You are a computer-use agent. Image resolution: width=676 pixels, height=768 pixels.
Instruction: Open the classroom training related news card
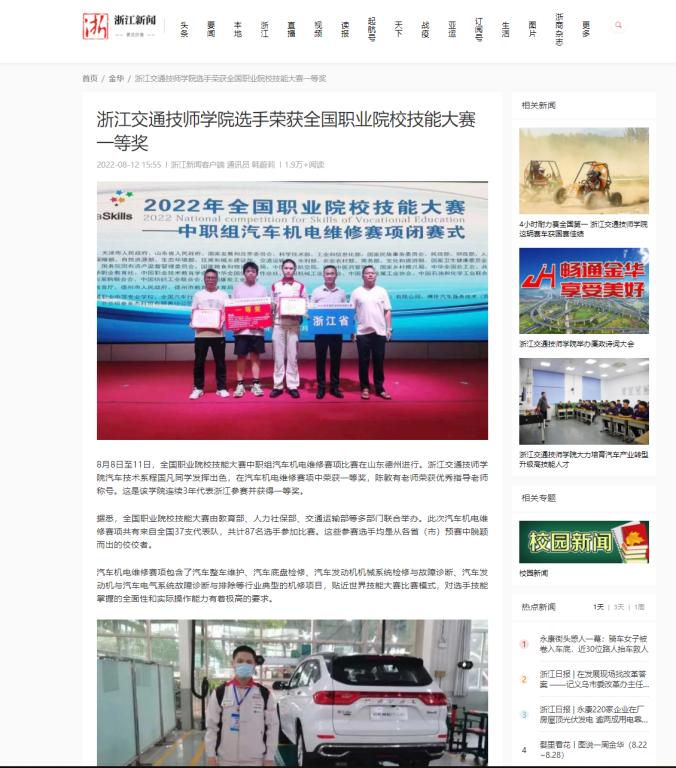click(x=583, y=400)
